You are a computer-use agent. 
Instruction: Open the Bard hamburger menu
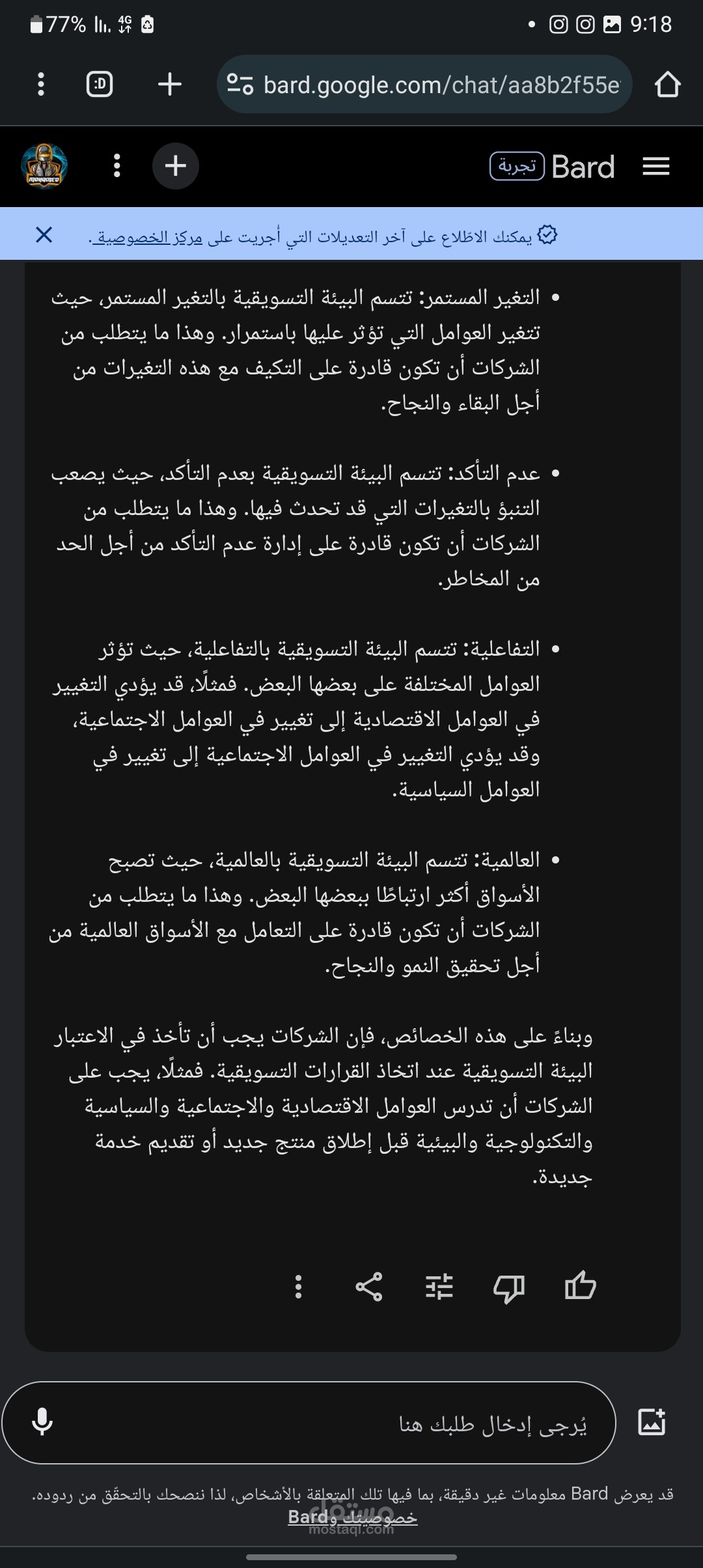(656, 166)
